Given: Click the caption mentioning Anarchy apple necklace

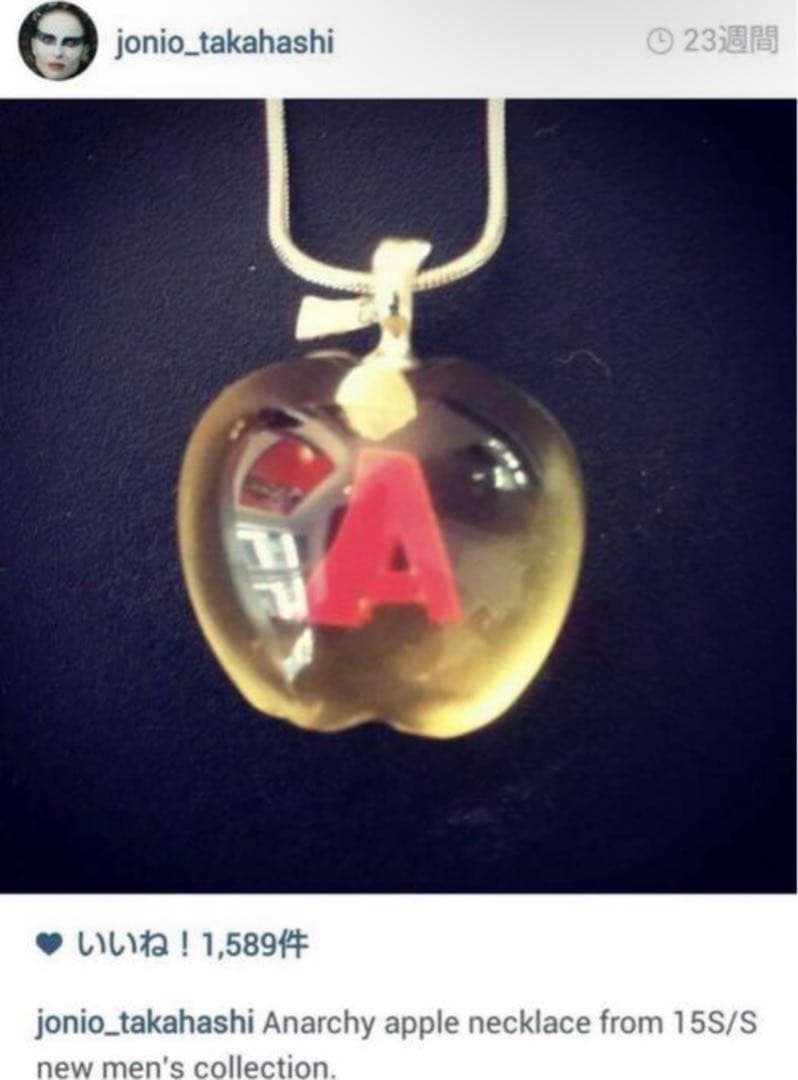Looking at the screenshot, I should pyautogui.click(x=420, y=1020).
